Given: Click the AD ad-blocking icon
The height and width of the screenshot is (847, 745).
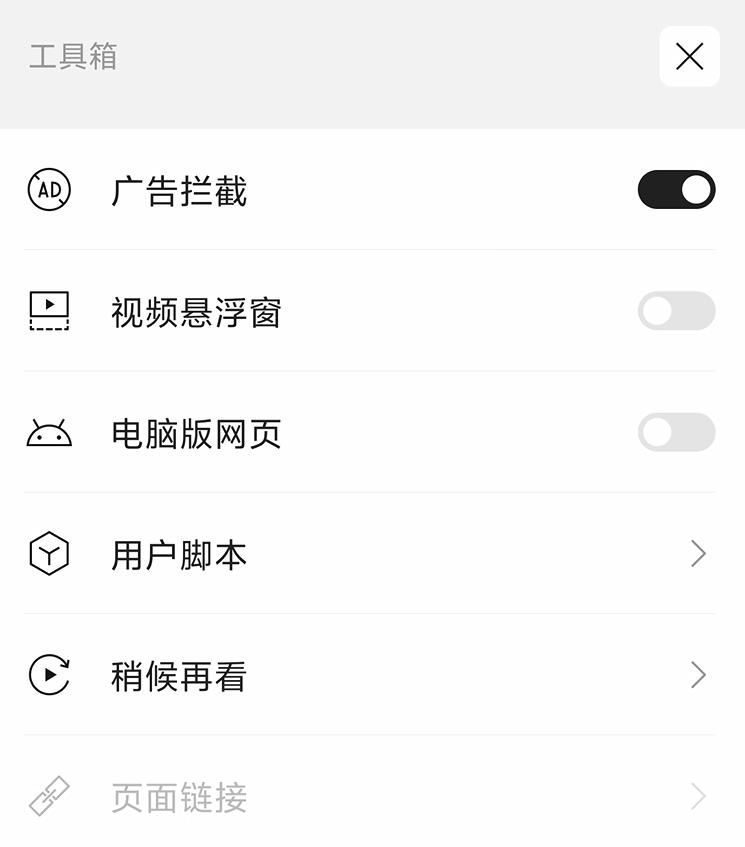Looking at the screenshot, I should pyautogui.click(x=47, y=190).
